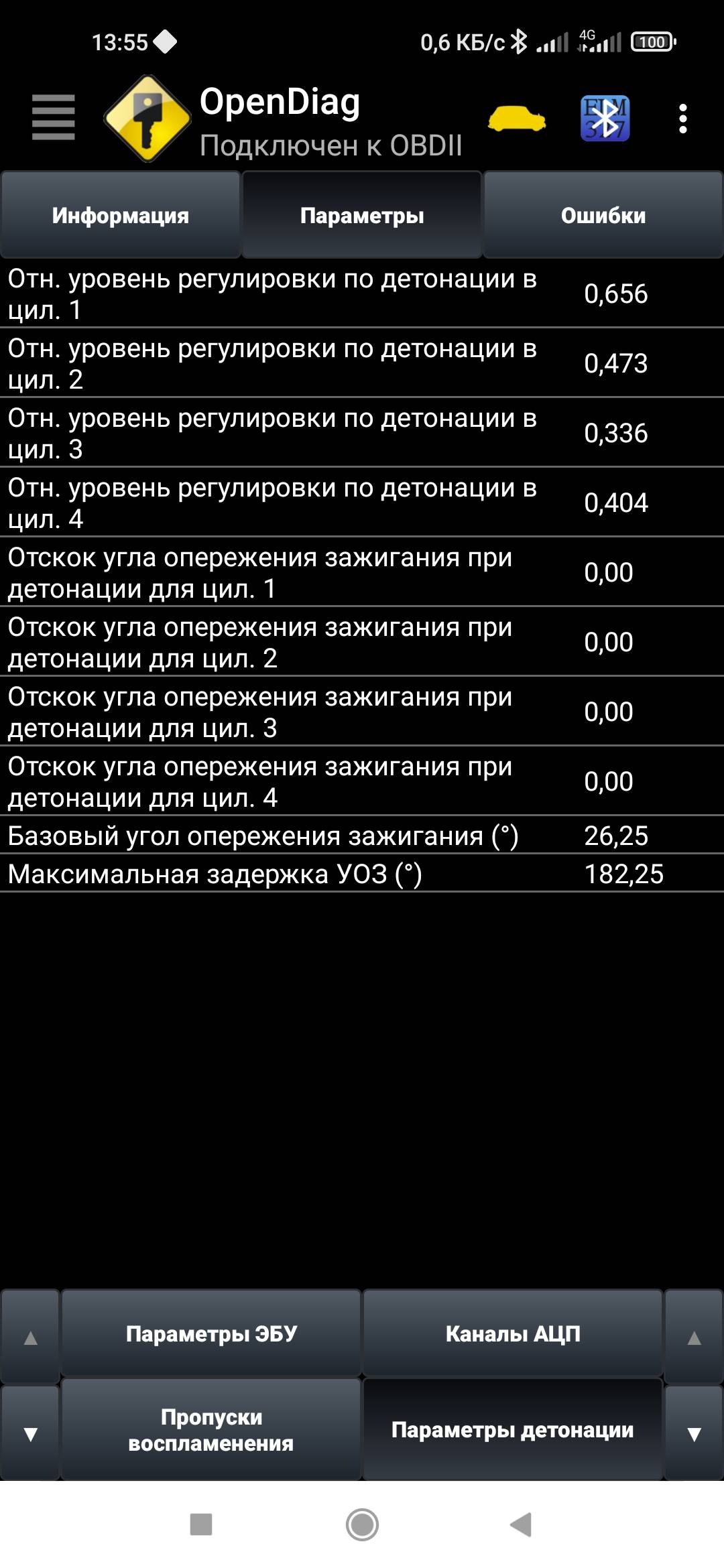Tap the ELM327 Bluetooth connection icon
The image size is (724, 1568).
(605, 119)
